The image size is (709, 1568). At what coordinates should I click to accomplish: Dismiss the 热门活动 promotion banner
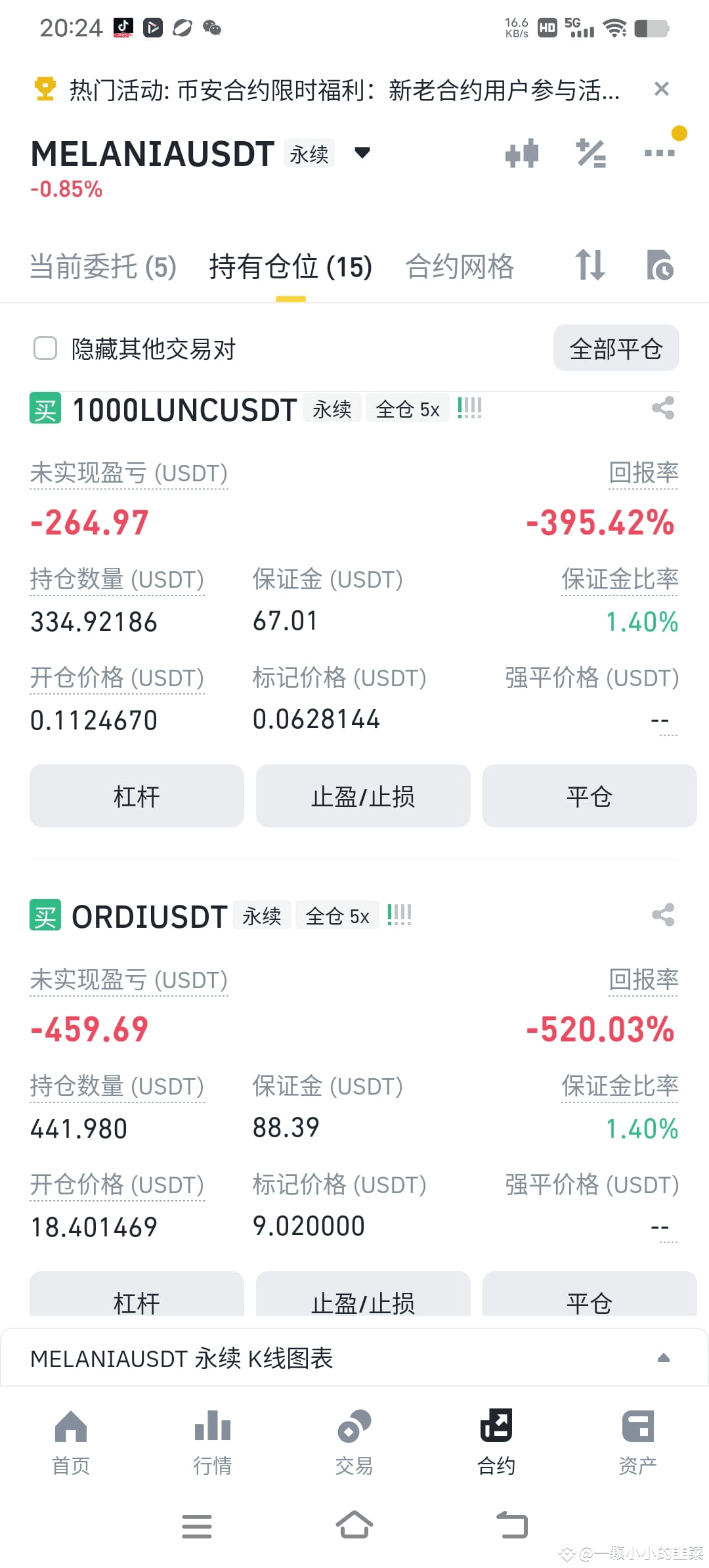point(661,89)
